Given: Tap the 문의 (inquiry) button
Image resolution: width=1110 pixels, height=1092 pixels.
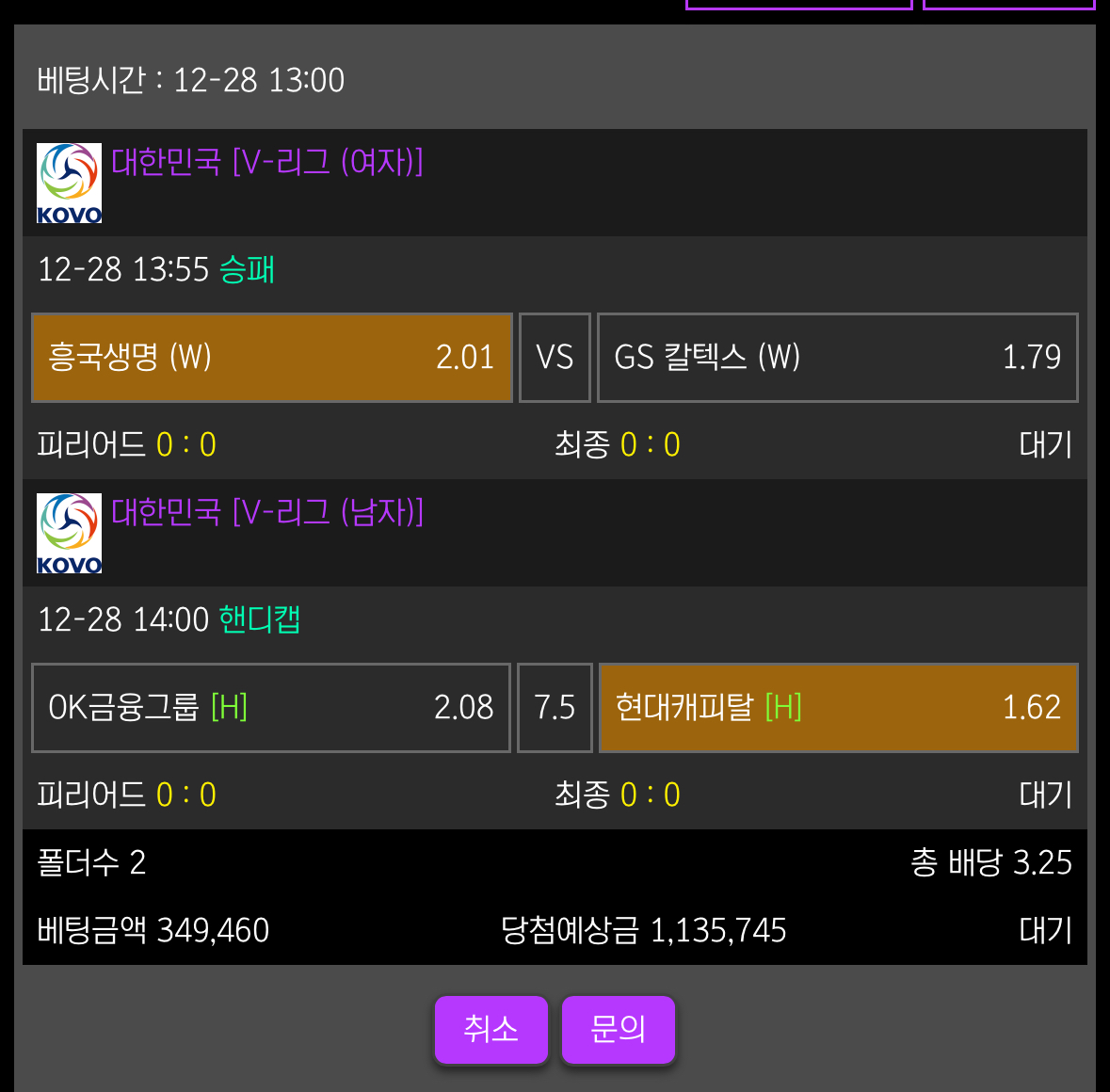Looking at the screenshot, I should coord(619,1029).
